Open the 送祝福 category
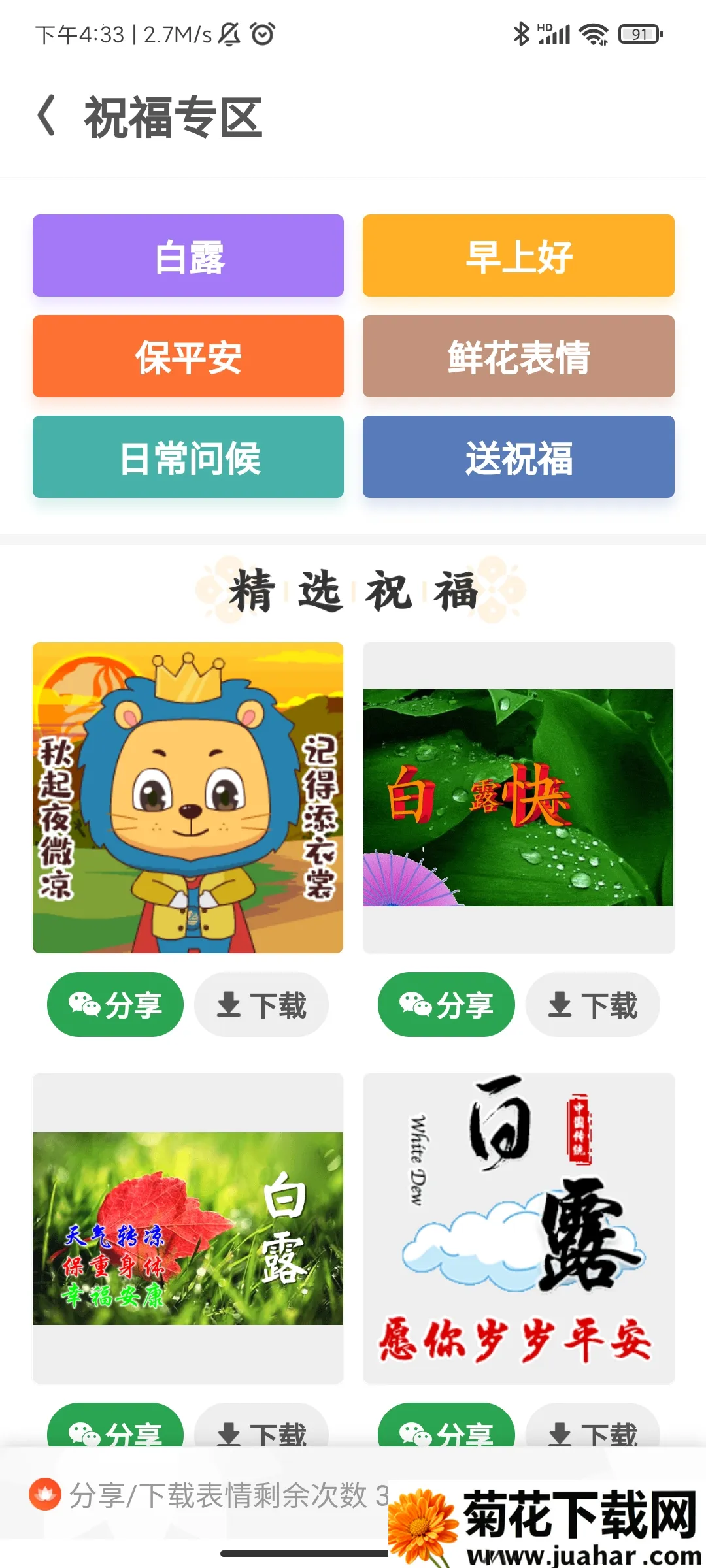Image resolution: width=706 pixels, height=1568 pixels. pos(518,457)
